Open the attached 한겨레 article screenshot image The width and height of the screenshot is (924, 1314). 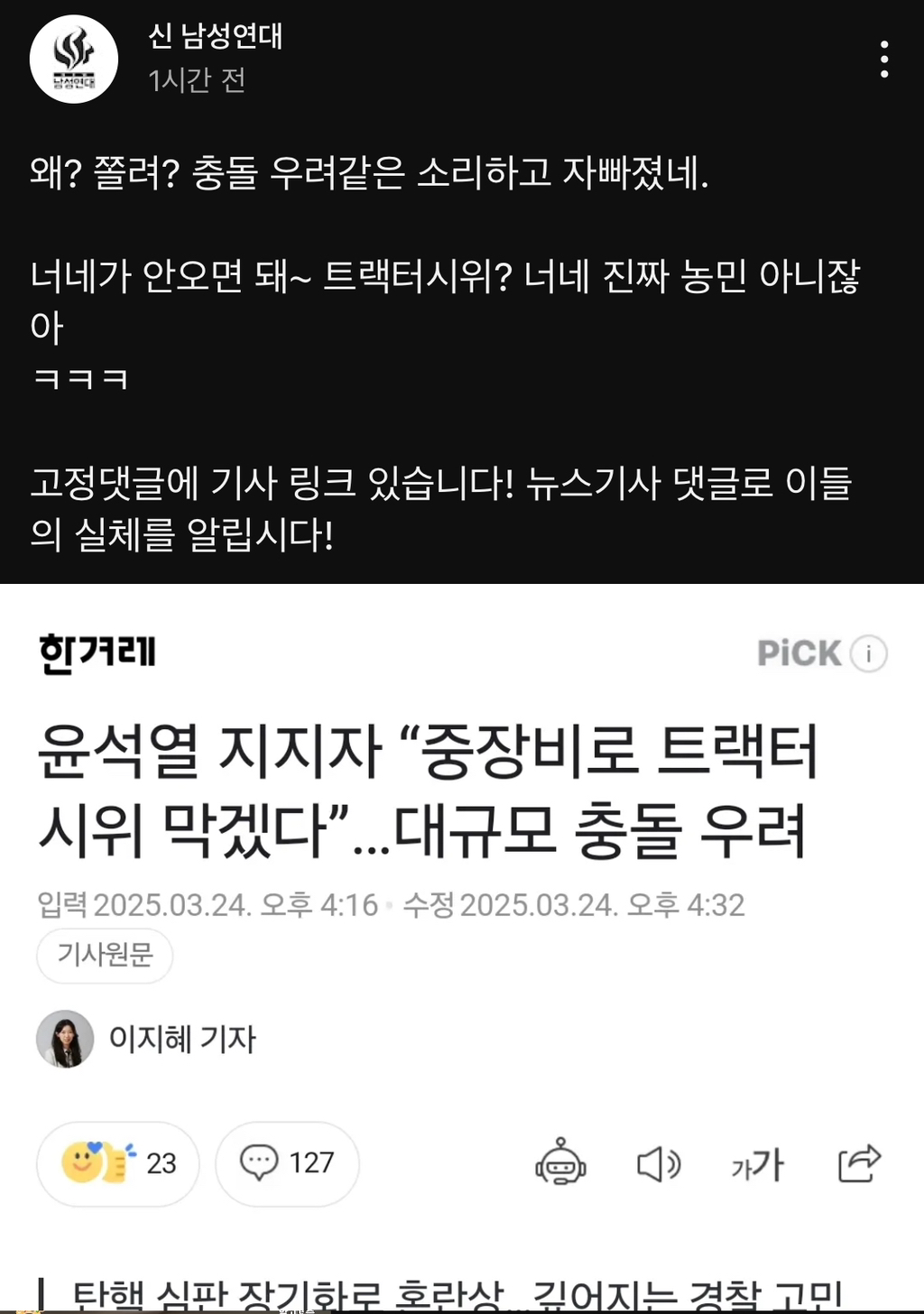point(462,948)
